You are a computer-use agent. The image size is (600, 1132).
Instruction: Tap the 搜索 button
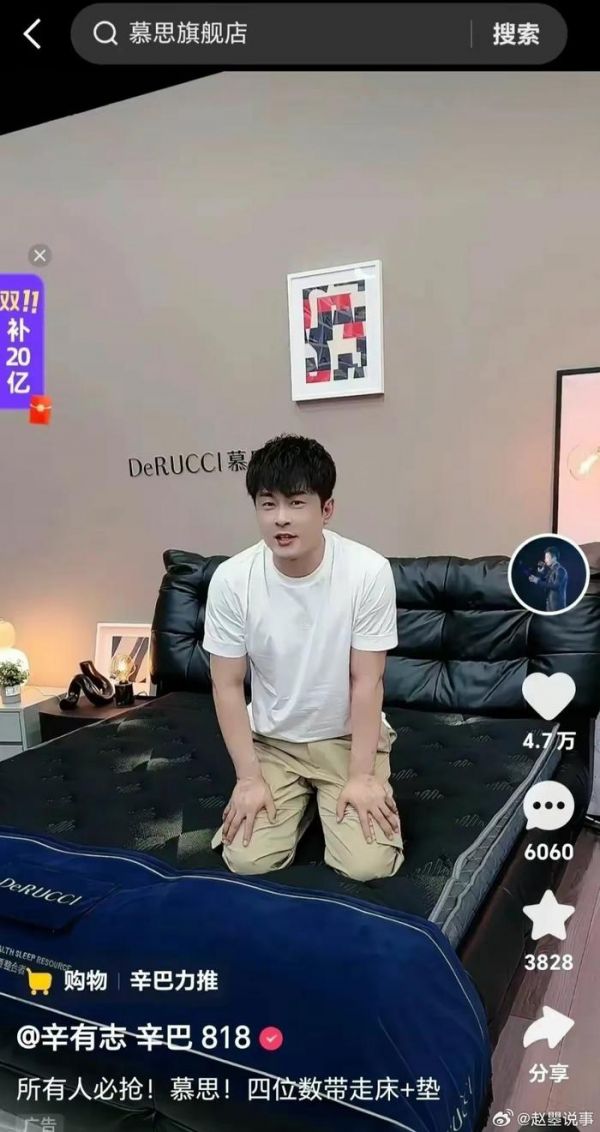click(x=516, y=34)
